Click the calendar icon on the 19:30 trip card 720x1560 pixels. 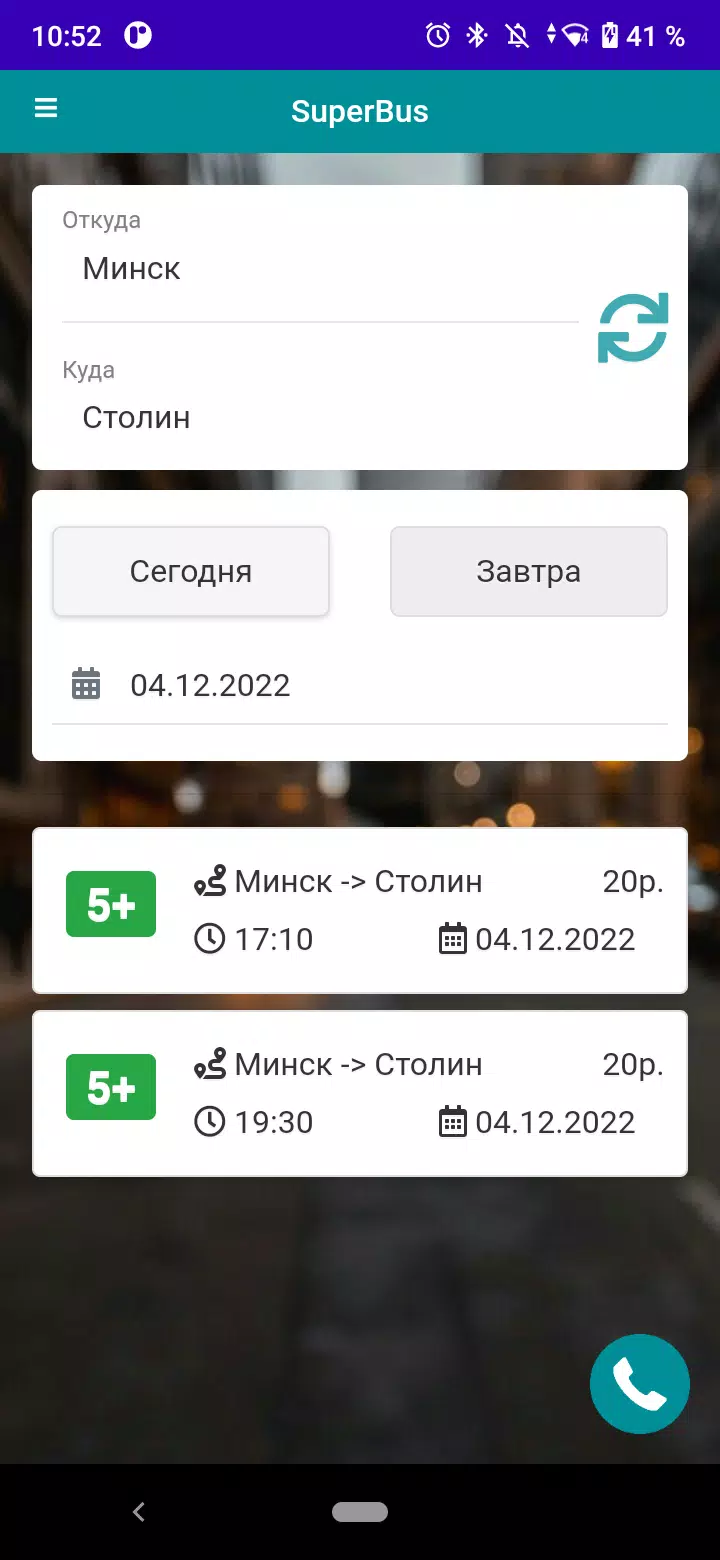click(452, 1121)
